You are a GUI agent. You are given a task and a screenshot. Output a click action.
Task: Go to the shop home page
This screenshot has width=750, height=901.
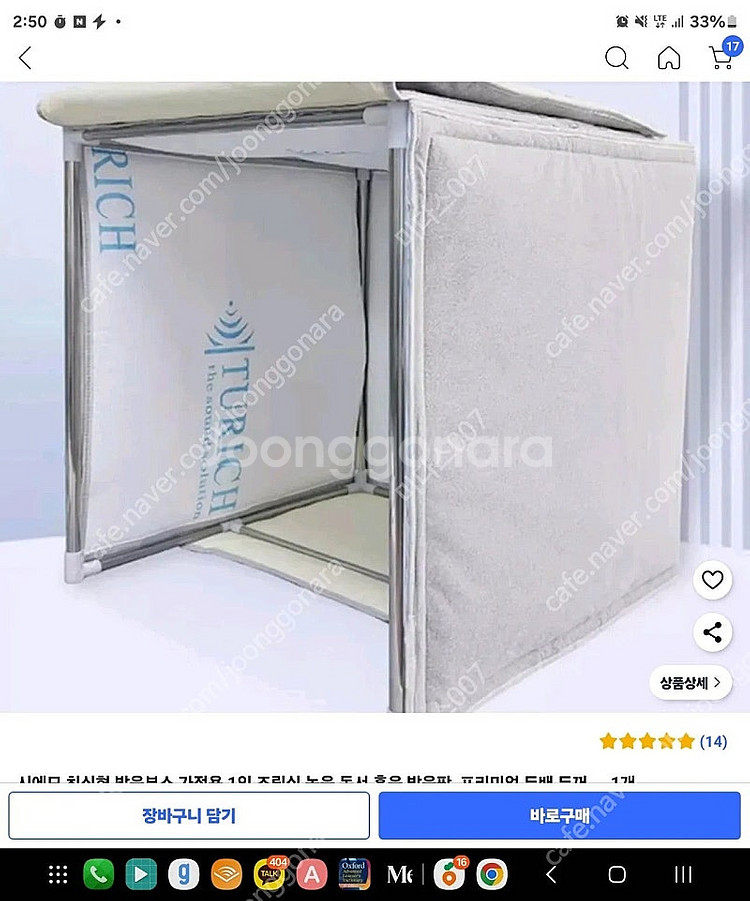669,58
